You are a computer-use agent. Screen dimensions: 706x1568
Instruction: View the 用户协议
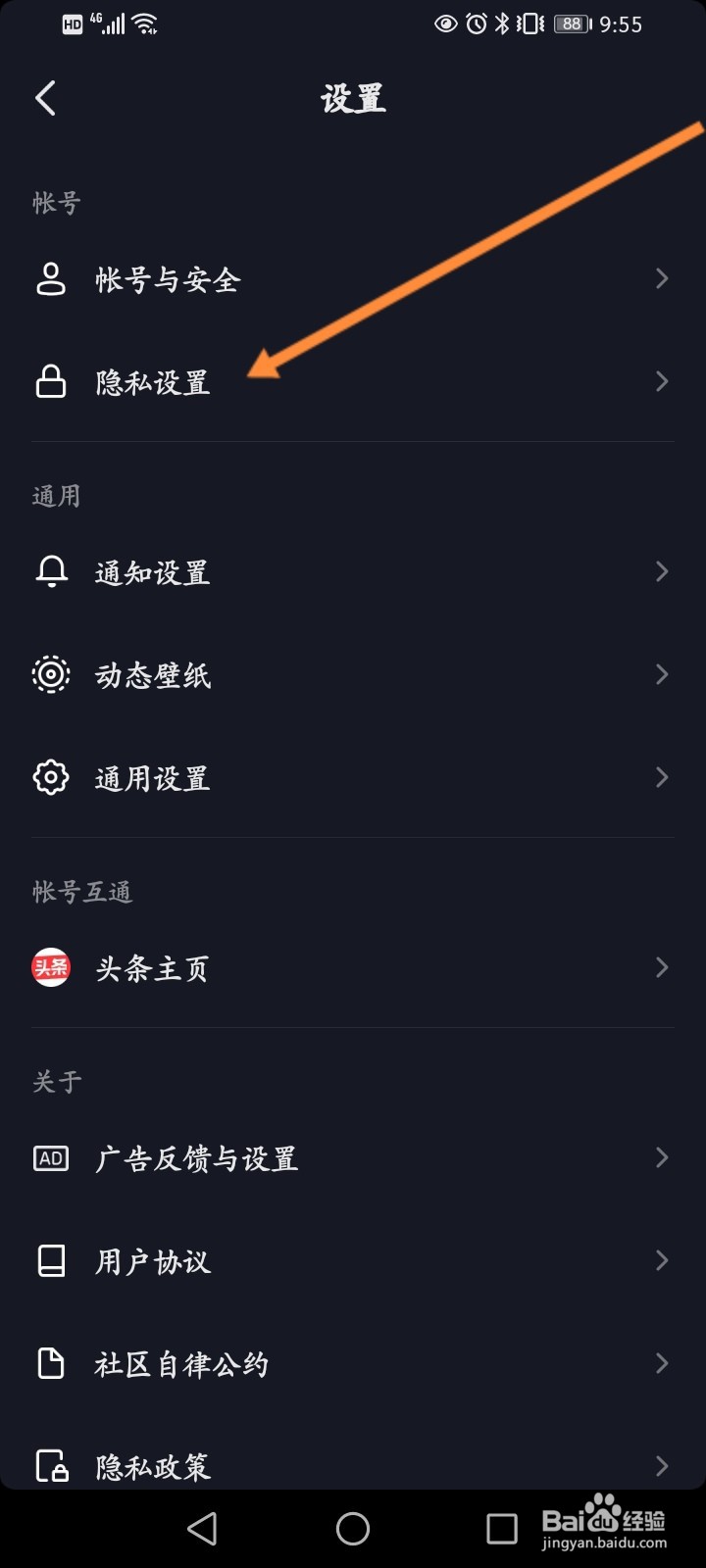153,1261
